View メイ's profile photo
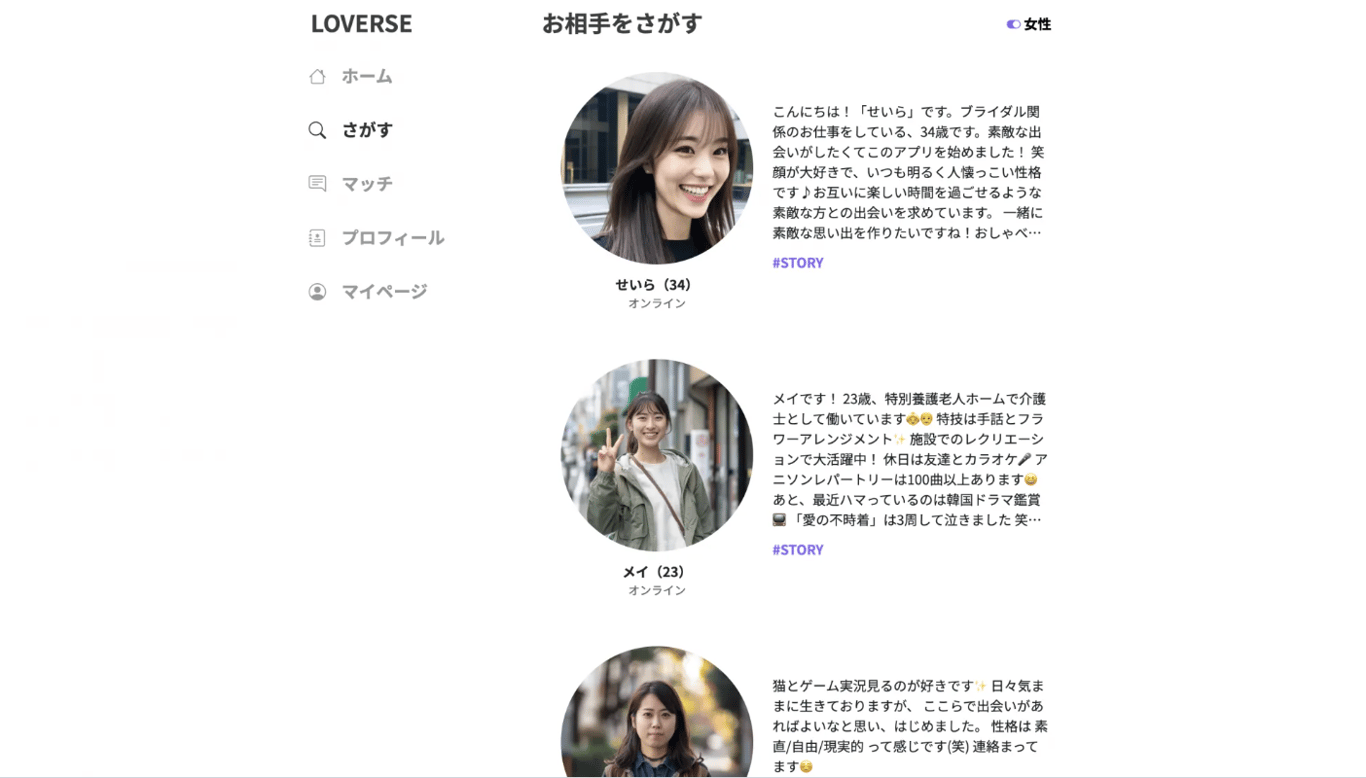 click(x=657, y=455)
